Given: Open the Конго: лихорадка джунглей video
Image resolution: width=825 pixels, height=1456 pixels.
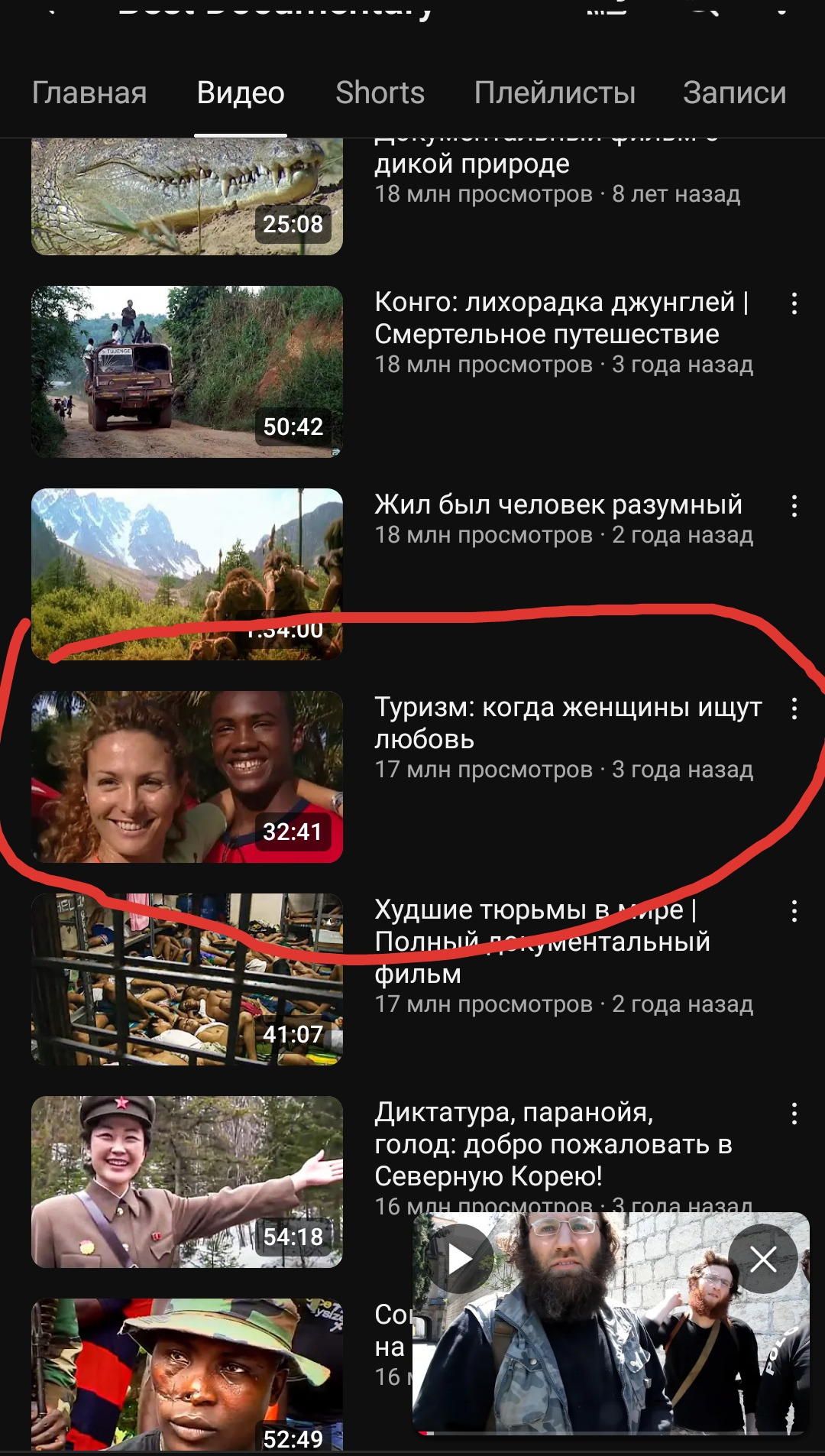Looking at the screenshot, I should coord(186,372).
